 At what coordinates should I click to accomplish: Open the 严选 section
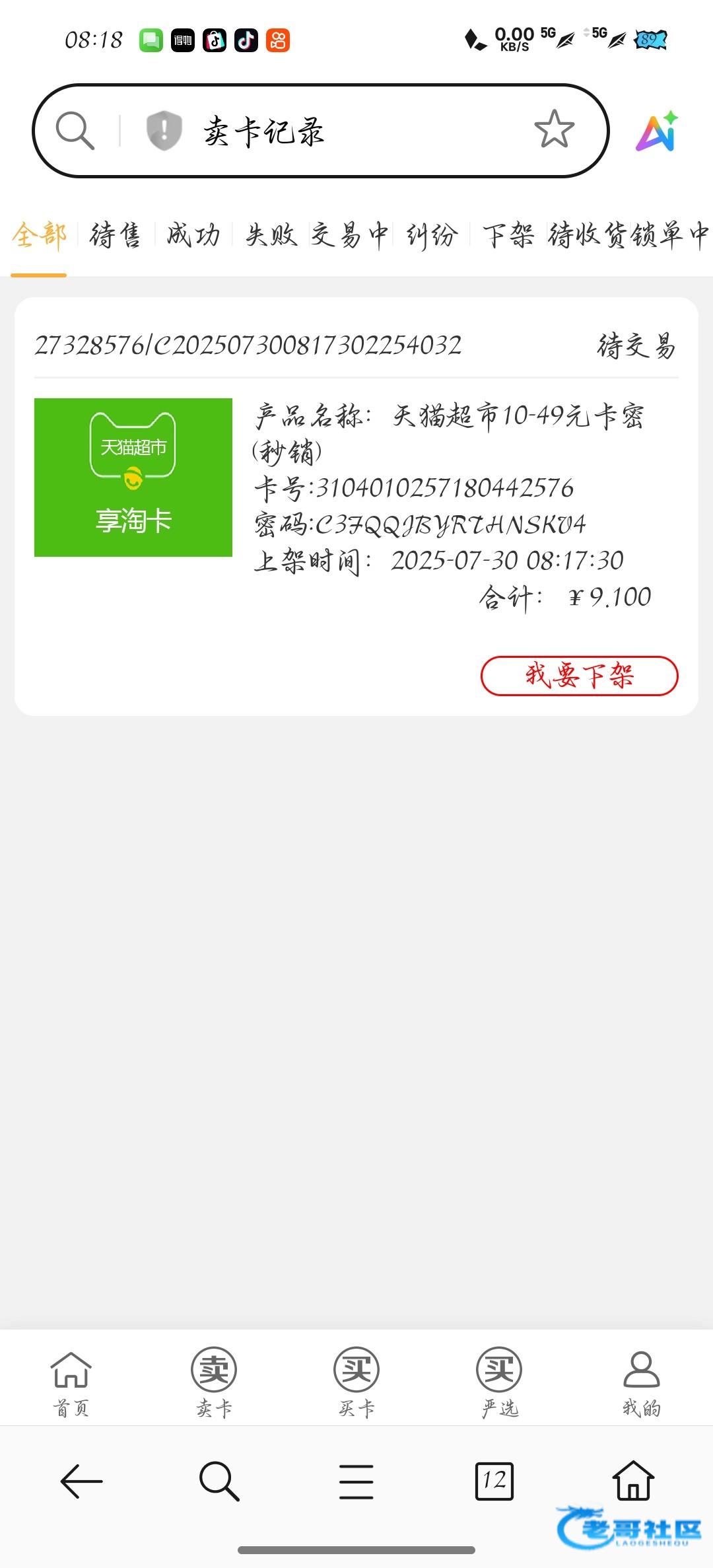point(499,1384)
